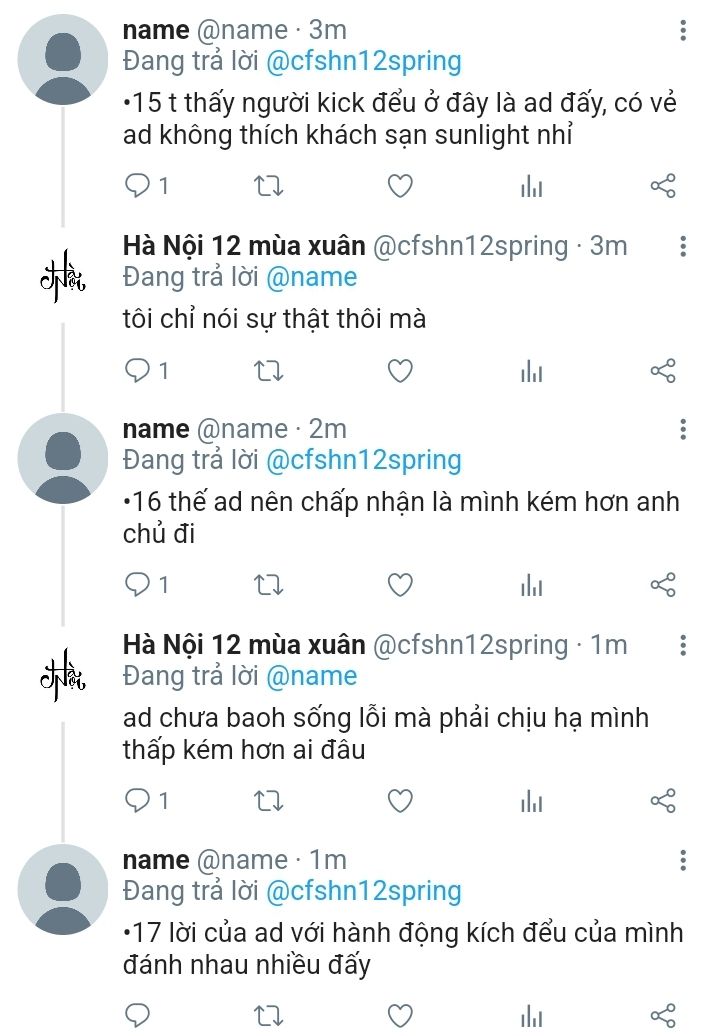Viewport: 720px width, 1036px height.
Task: Open @name mention in 'ad chưa baoh' reply
Action: (x=311, y=676)
